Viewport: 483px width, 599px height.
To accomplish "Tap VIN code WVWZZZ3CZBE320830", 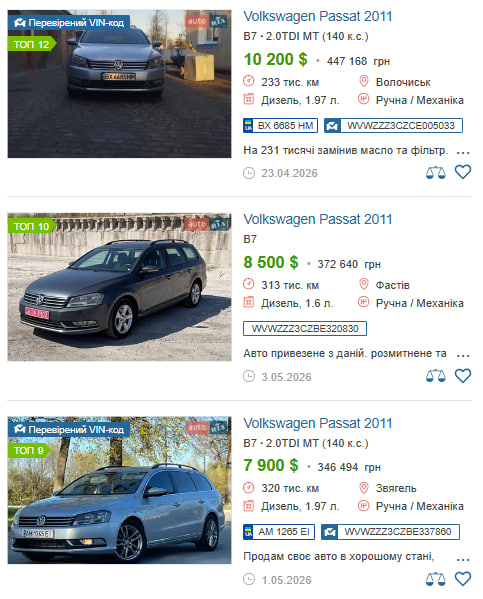I will pos(305,329).
